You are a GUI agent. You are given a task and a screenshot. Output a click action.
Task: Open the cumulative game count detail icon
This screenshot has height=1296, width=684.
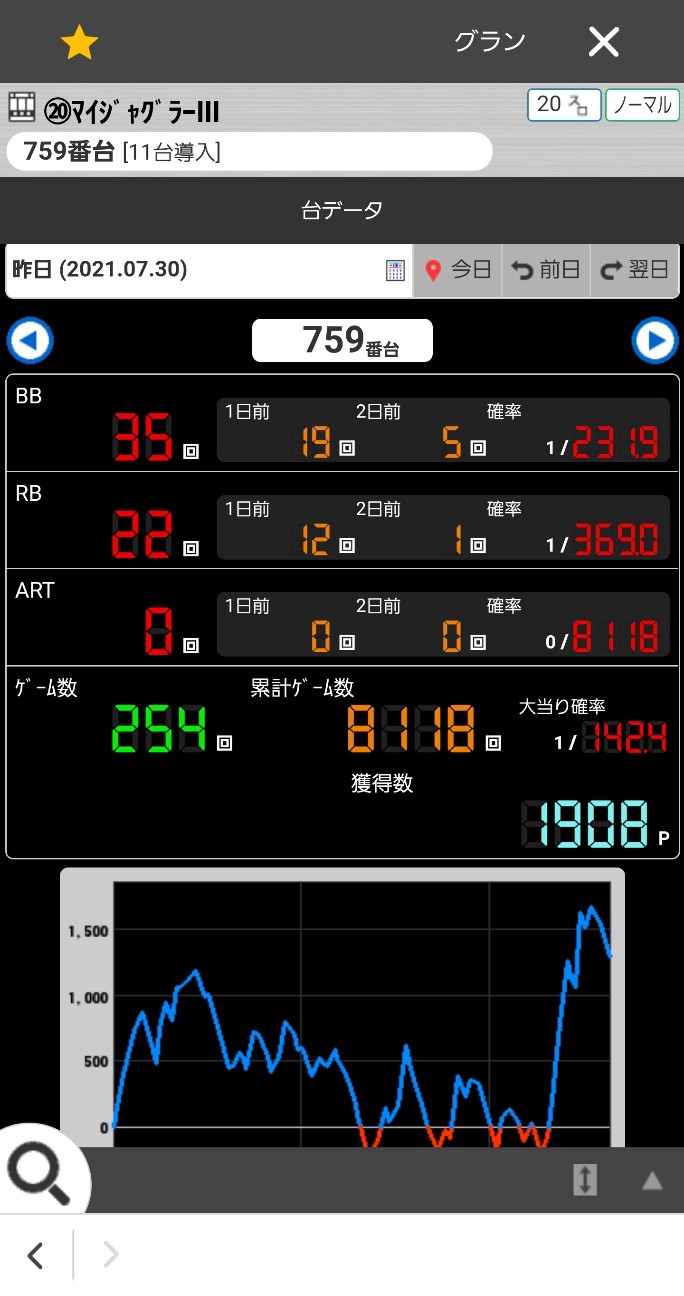tap(493, 743)
